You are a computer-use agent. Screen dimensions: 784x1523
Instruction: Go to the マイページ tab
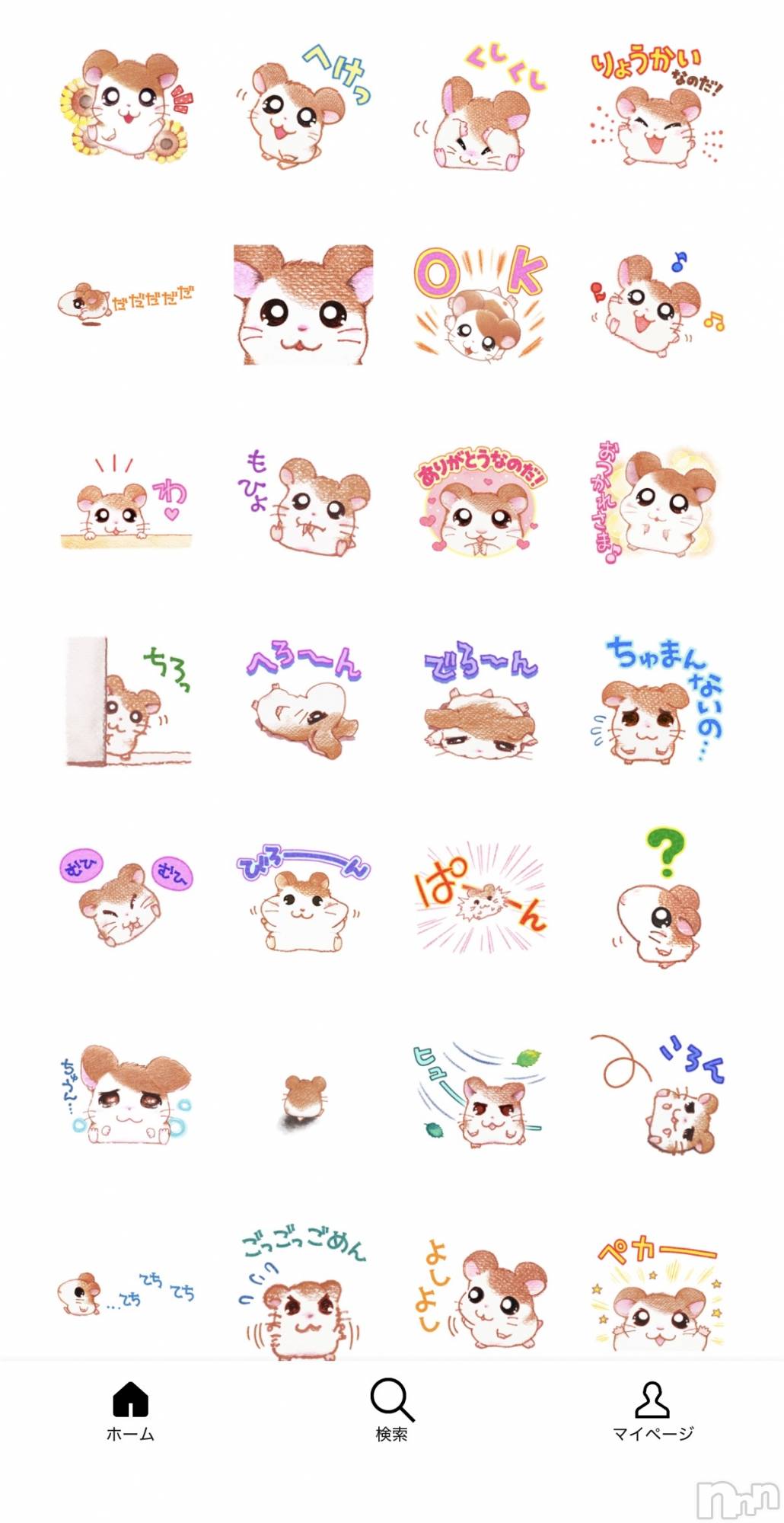tap(653, 1410)
